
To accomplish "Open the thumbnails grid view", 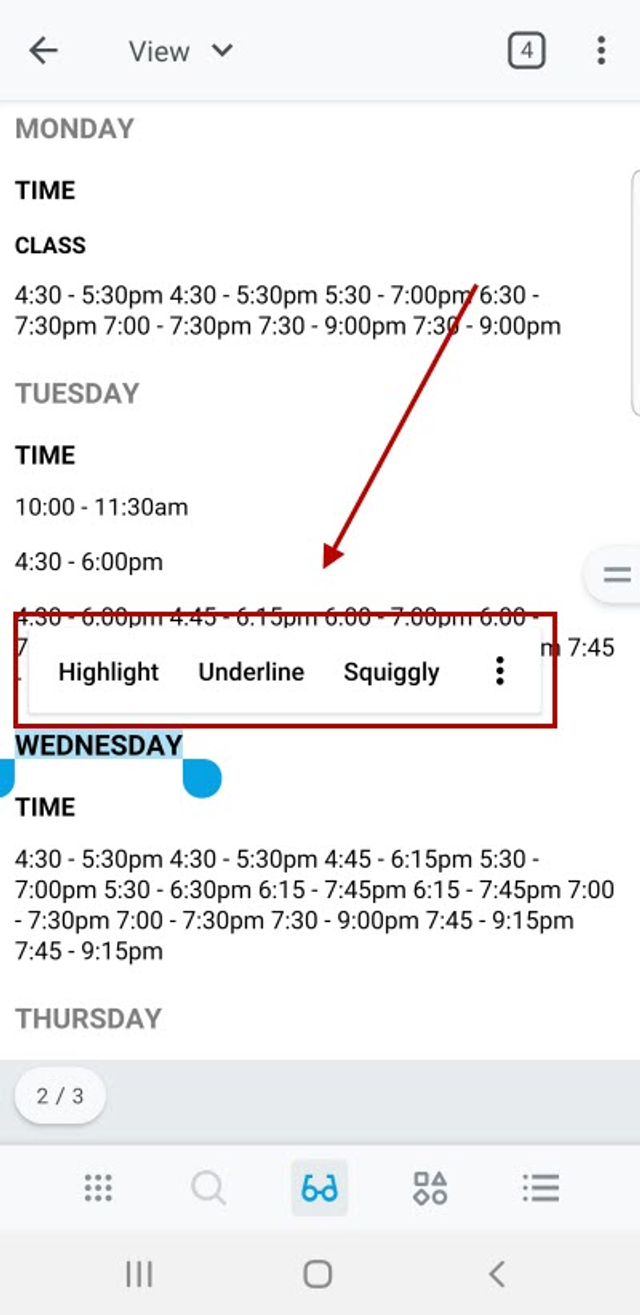I will 98,1188.
